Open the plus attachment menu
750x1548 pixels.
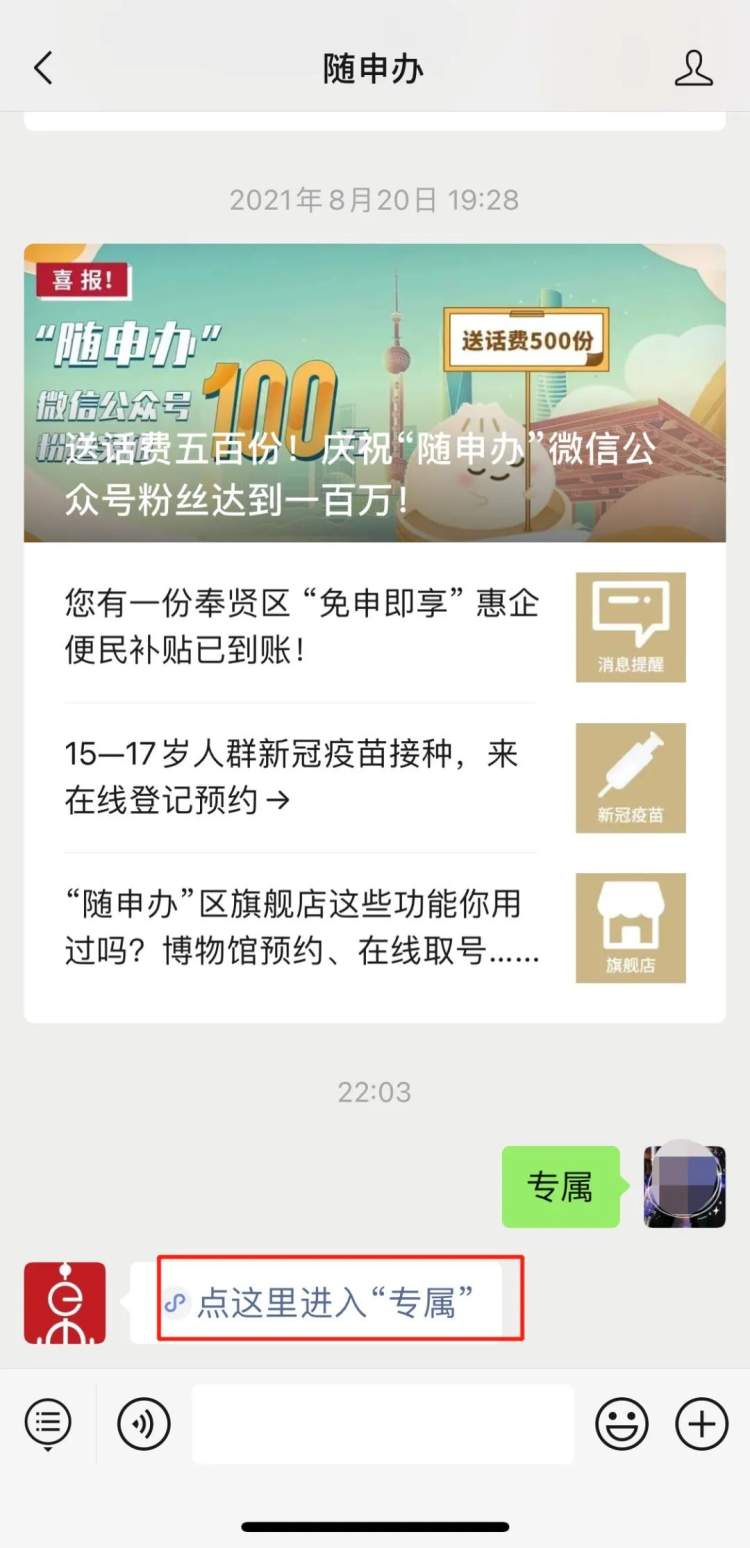coord(701,1423)
